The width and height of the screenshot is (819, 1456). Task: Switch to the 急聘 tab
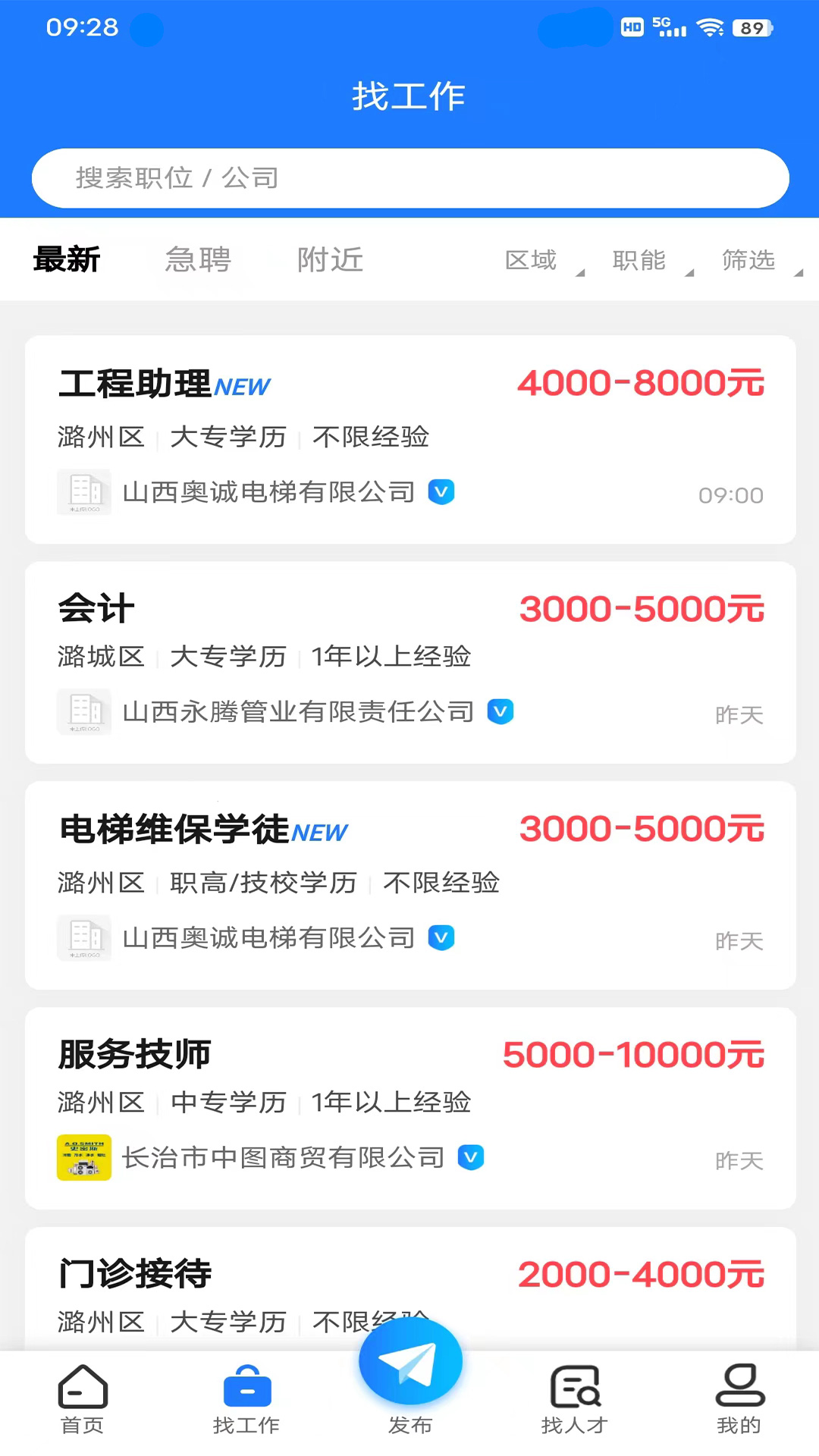pyautogui.click(x=198, y=259)
